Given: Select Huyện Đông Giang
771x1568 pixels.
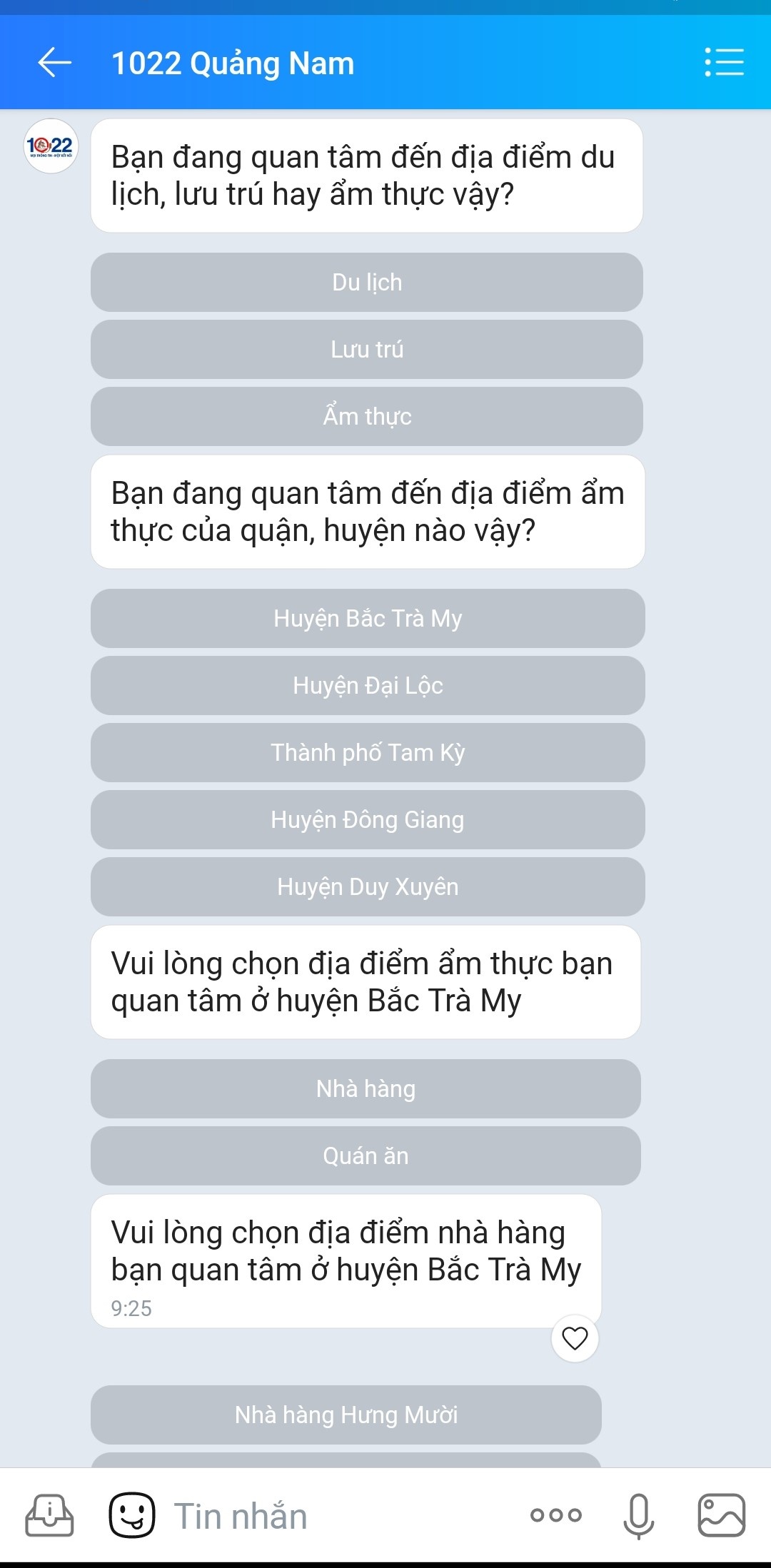Looking at the screenshot, I should click(x=366, y=820).
